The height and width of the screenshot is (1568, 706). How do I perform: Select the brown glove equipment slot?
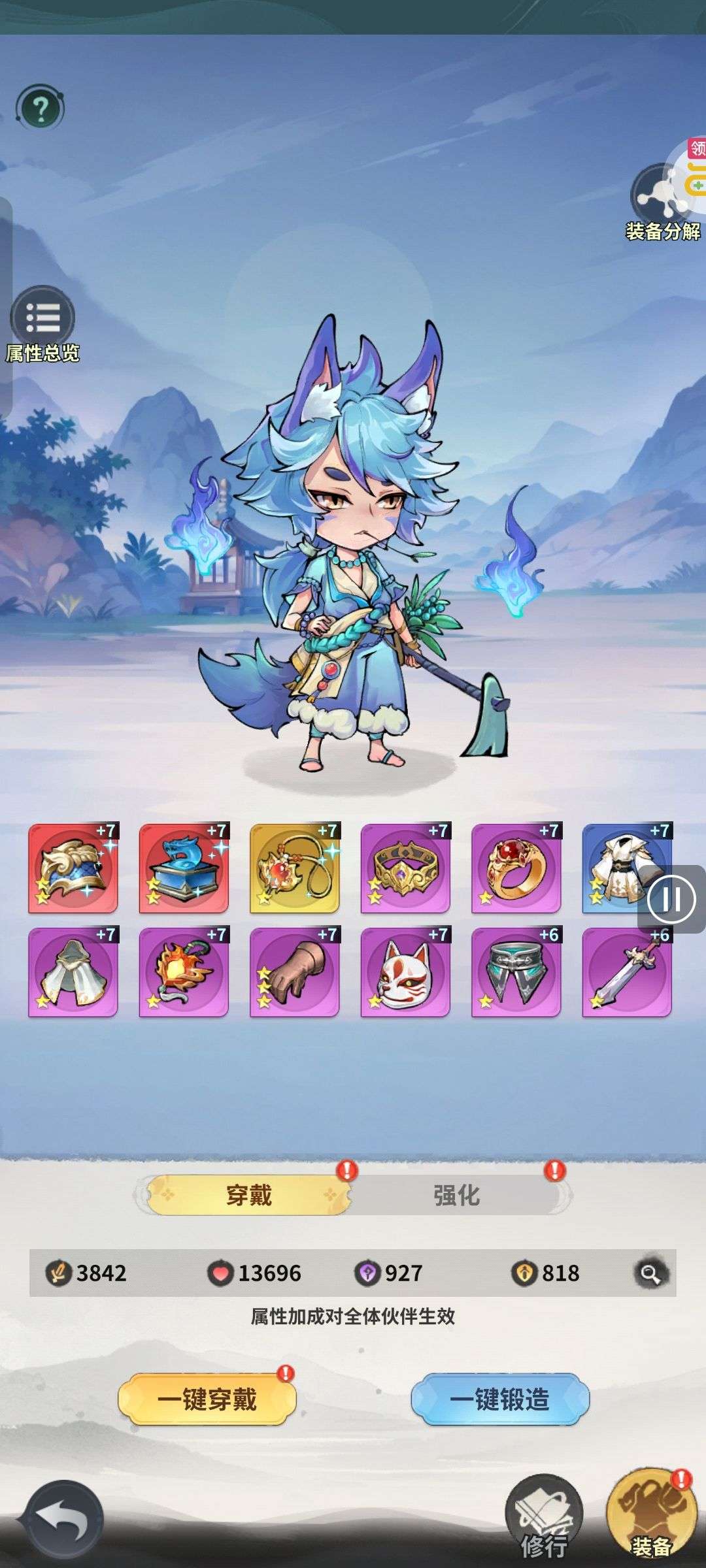(295, 972)
